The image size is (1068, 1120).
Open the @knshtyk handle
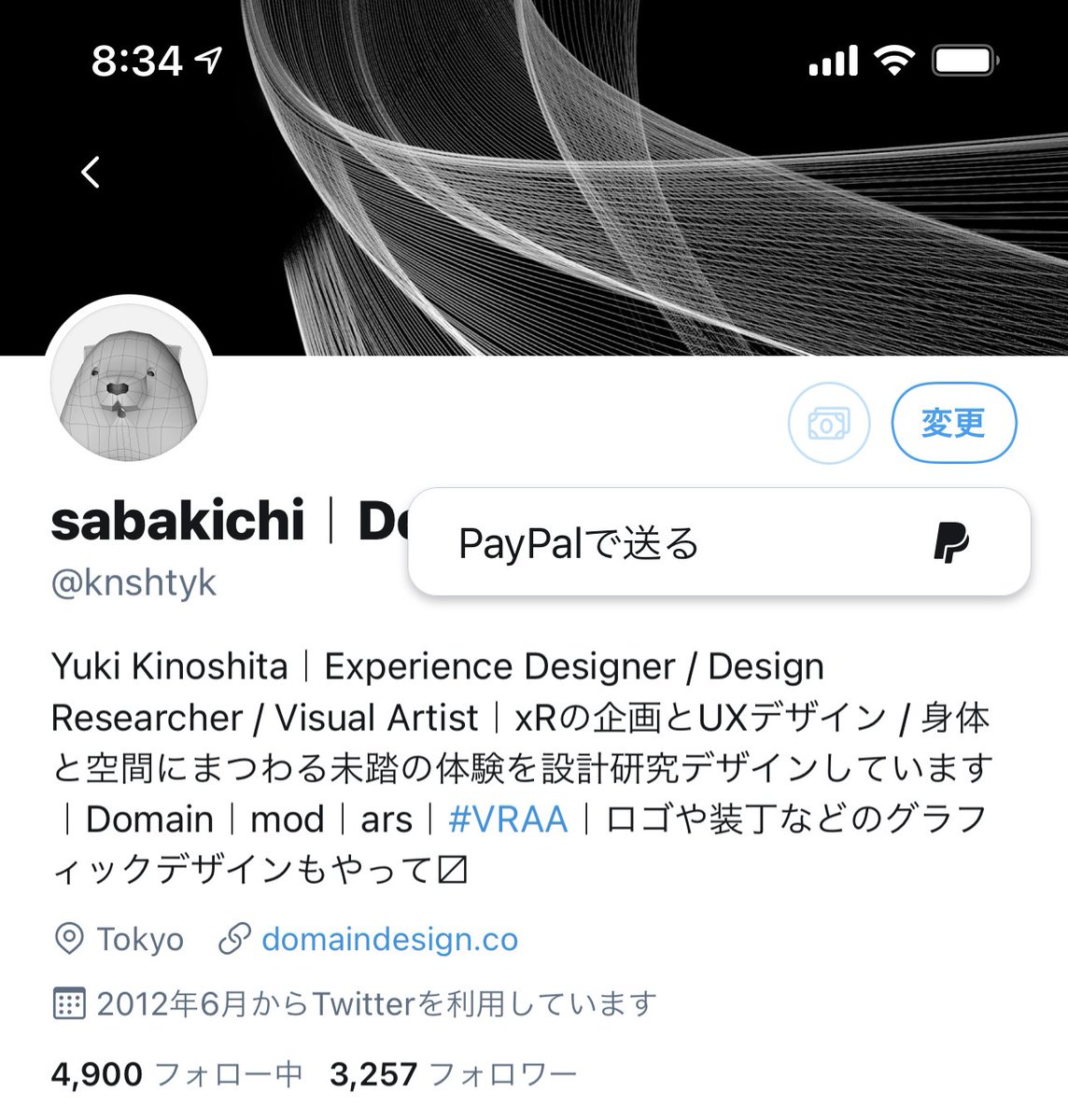[x=133, y=581]
